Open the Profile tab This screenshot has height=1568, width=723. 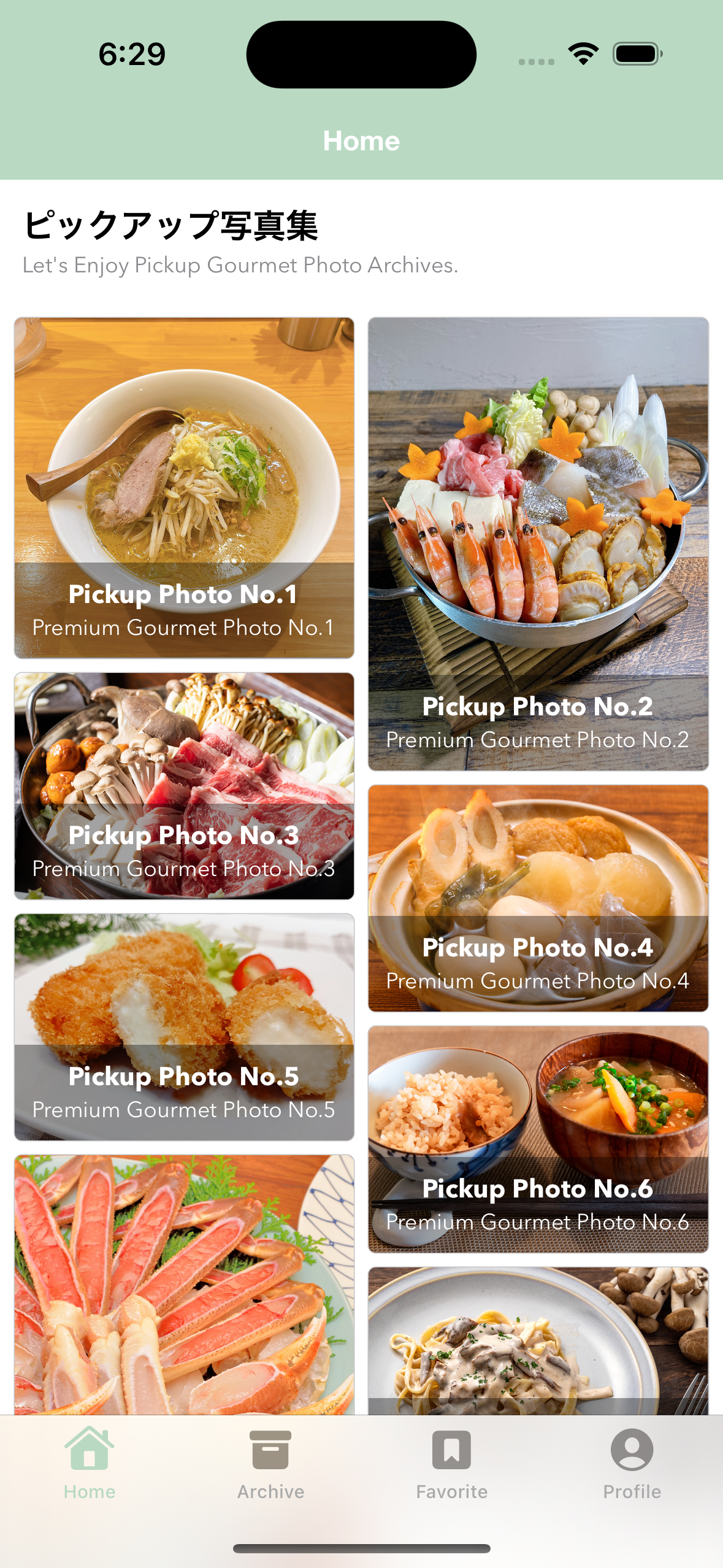pos(632,1464)
